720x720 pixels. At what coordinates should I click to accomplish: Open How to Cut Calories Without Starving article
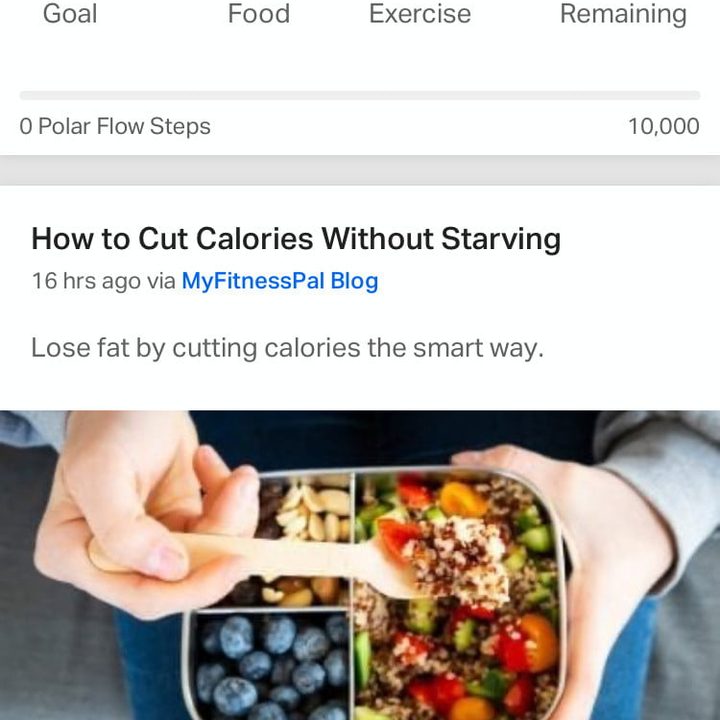tap(296, 239)
